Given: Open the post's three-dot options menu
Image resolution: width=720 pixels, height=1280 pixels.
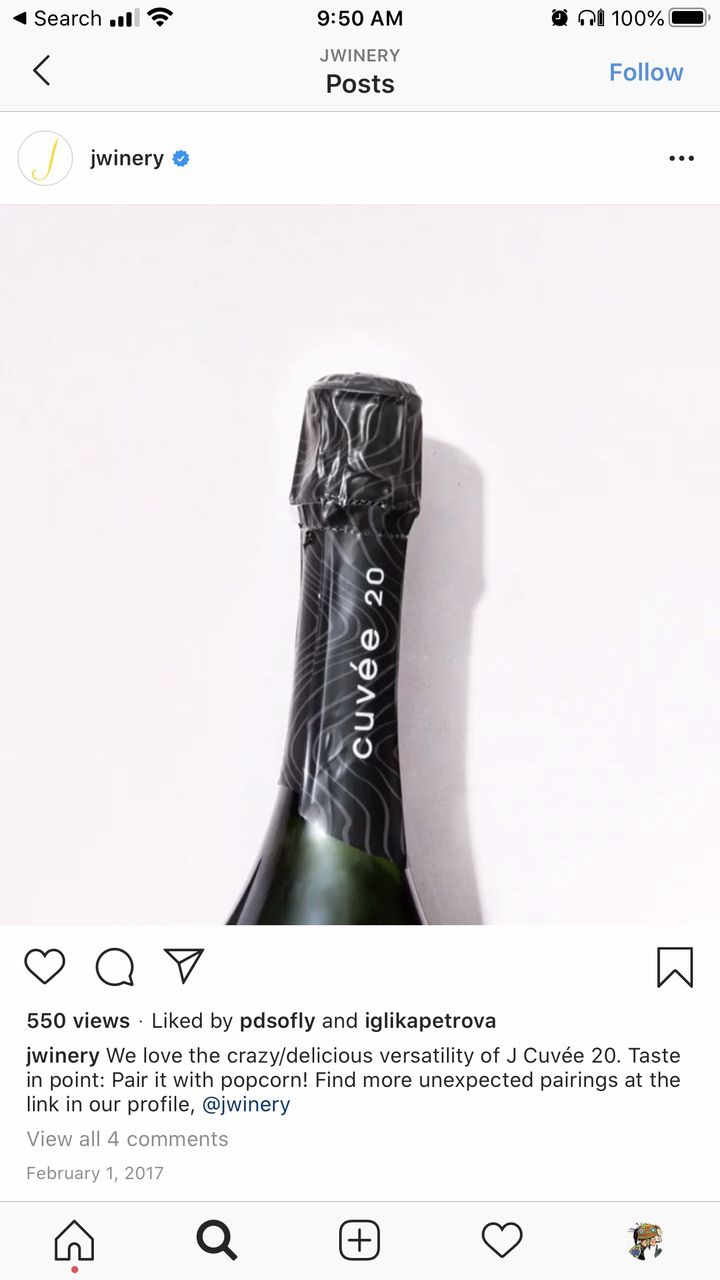Looking at the screenshot, I should pyautogui.click(x=681, y=158).
